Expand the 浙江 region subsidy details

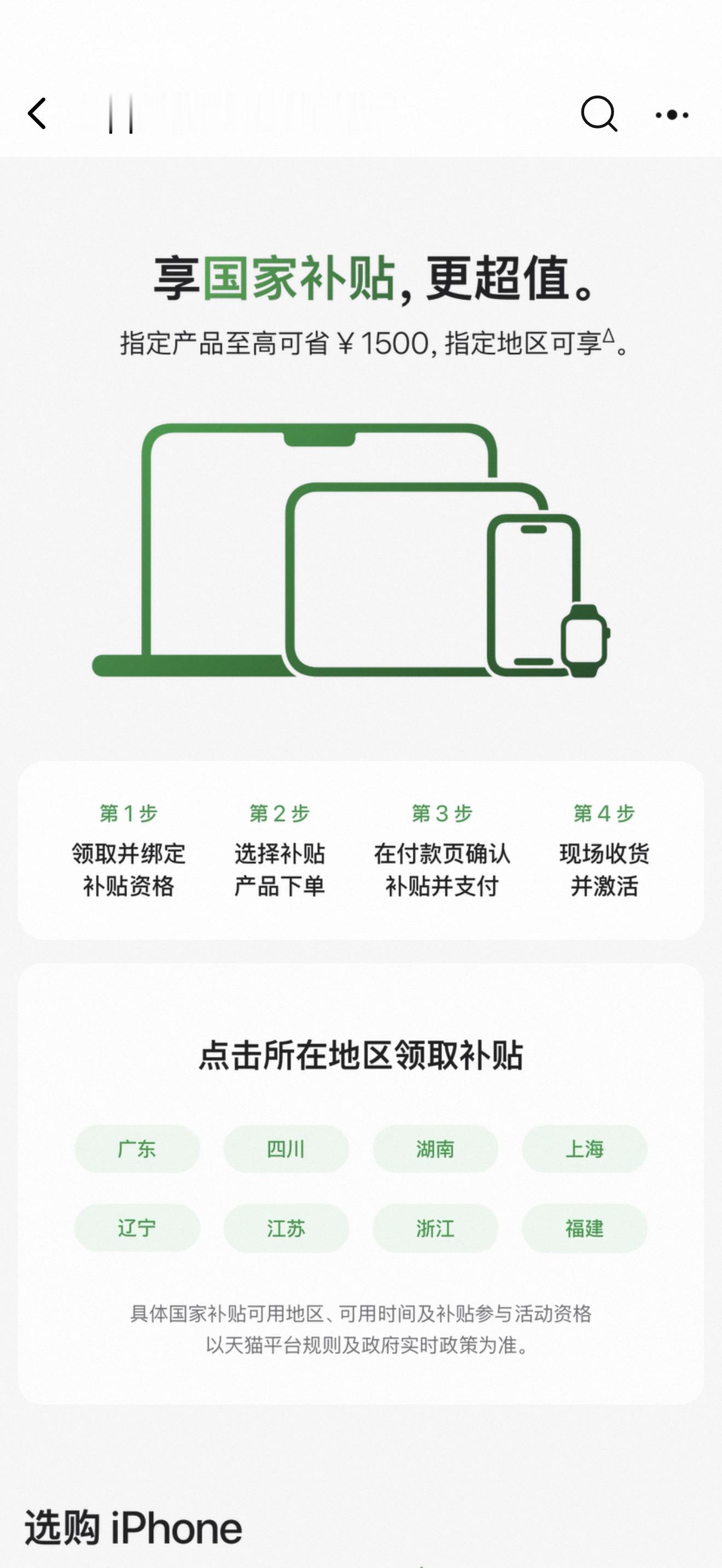coord(435,1229)
